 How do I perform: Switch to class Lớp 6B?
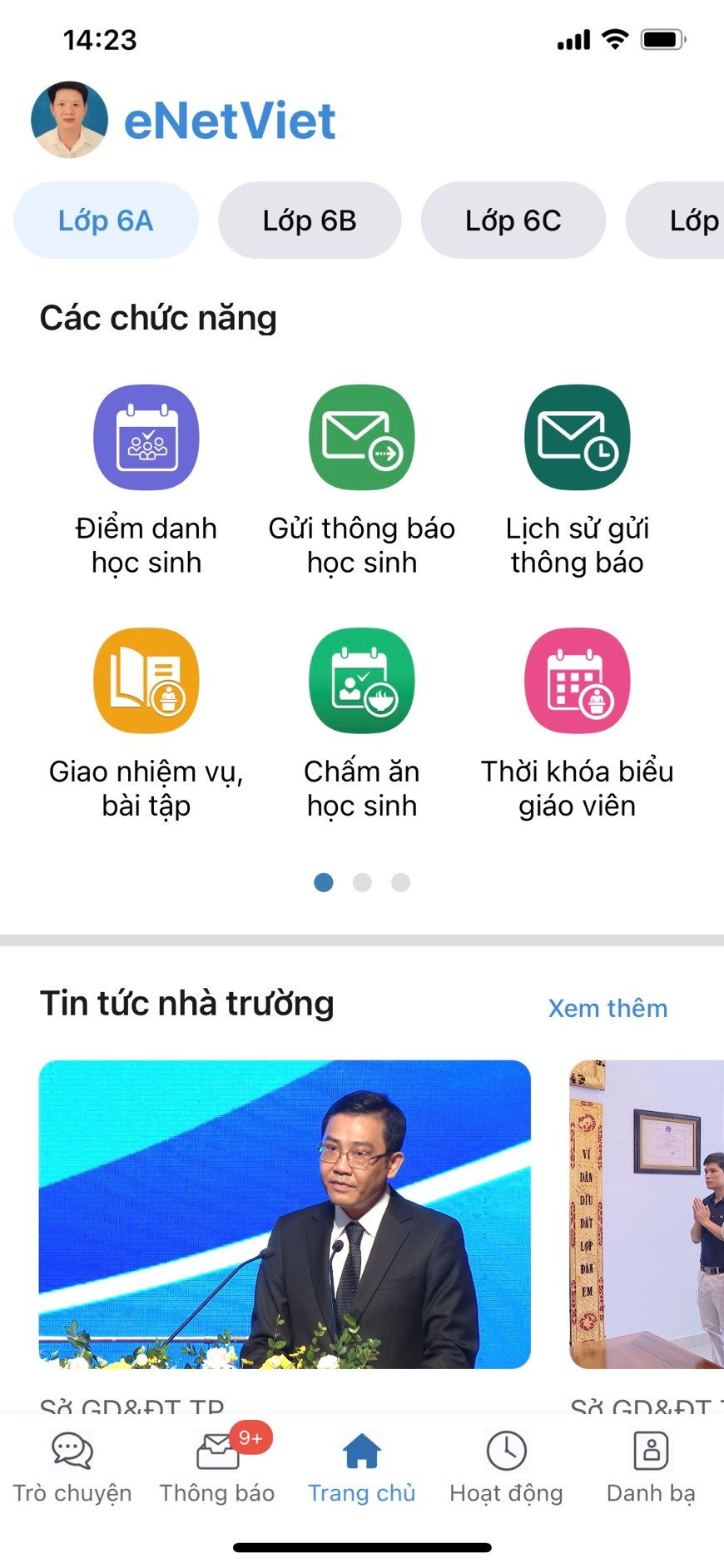tap(310, 221)
